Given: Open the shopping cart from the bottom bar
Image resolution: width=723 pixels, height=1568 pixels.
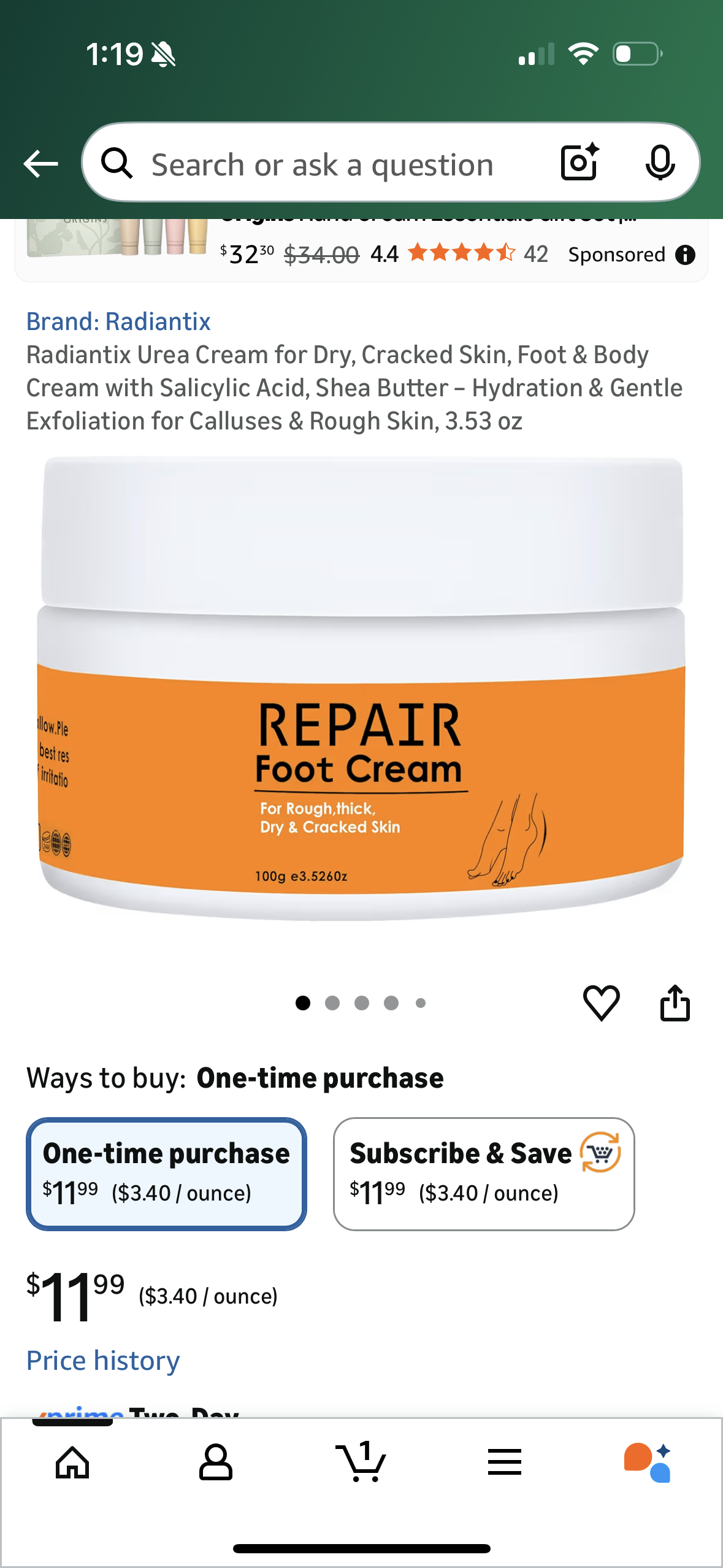Looking at the screenshot, I should pos(362,1462).
